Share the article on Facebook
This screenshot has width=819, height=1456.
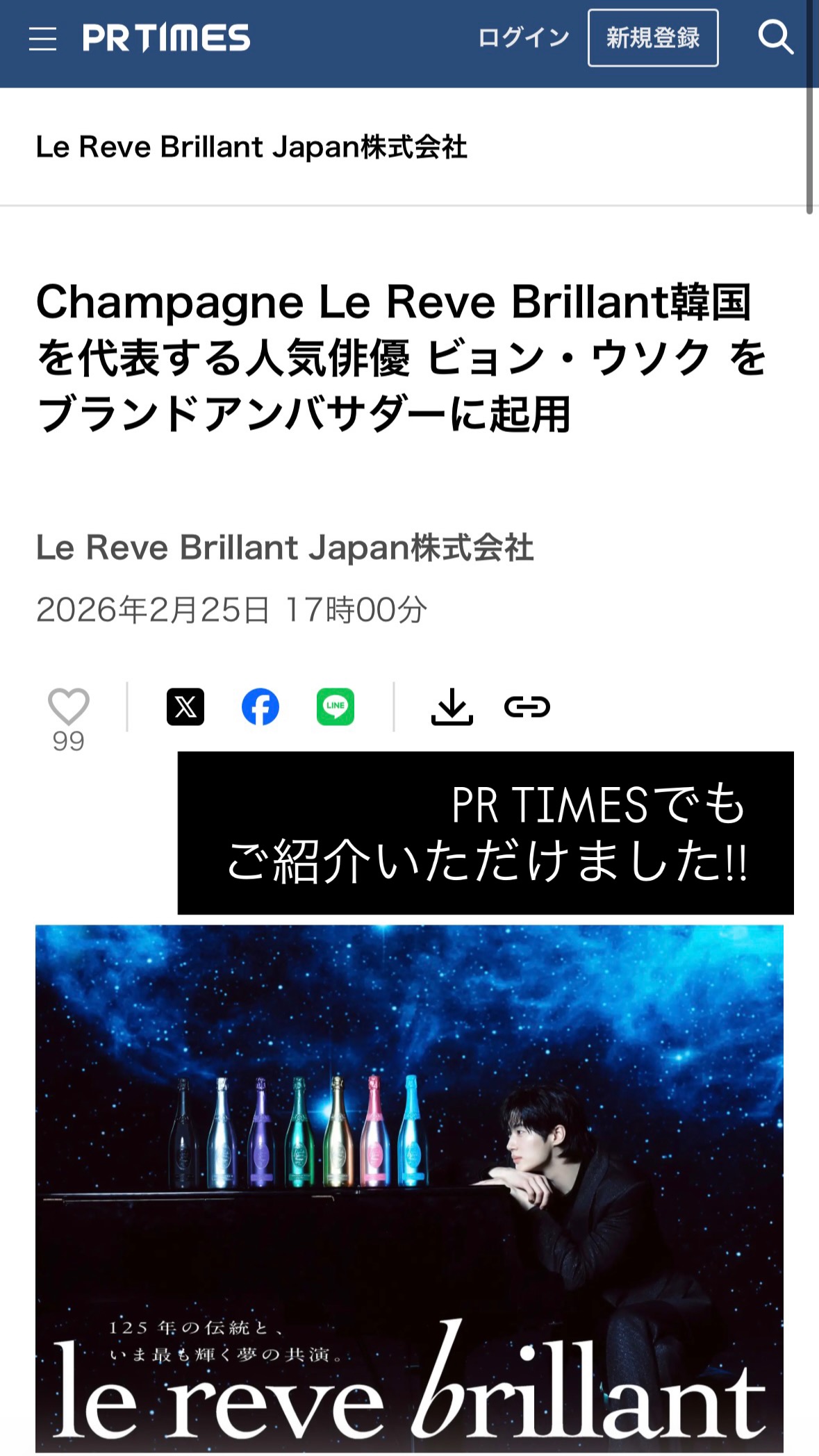pyautogui.click(x=260, y=708)
